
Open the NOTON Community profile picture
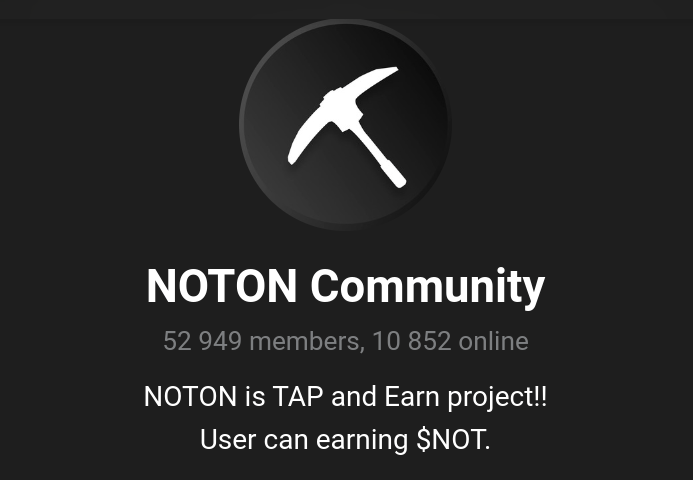point(345,127)
